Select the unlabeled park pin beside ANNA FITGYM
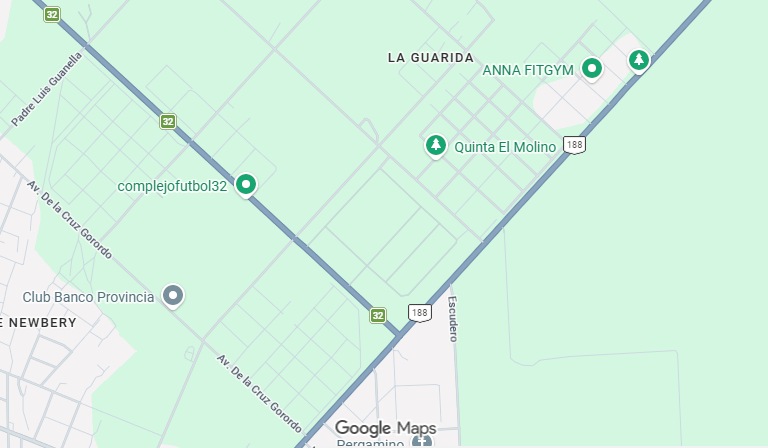Image resolution: width=768 pixels, height=448 pixels. tap(639, 60)
